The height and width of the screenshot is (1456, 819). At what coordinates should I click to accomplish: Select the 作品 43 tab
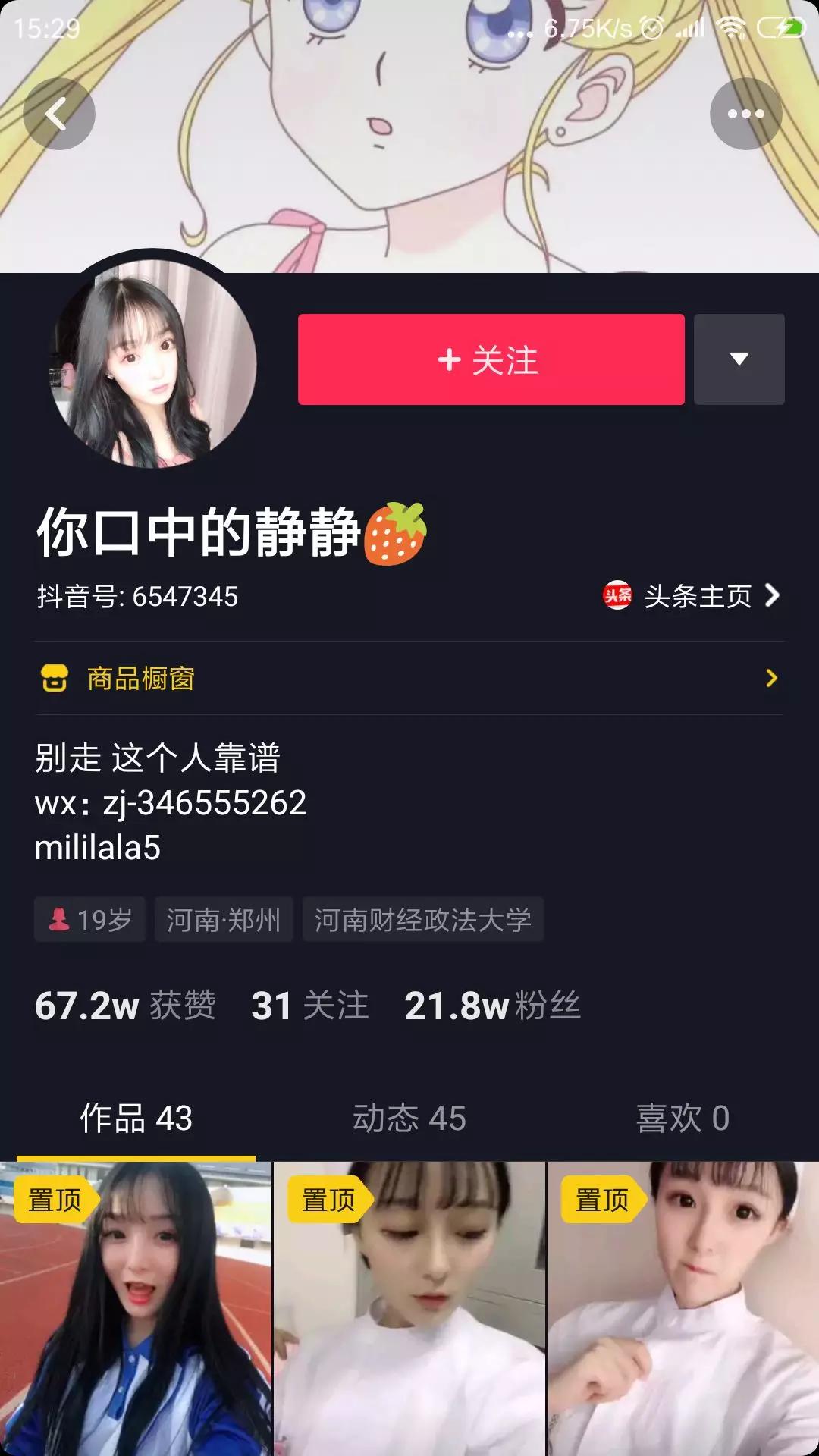pyautogui.click(x=136, y=1118)
